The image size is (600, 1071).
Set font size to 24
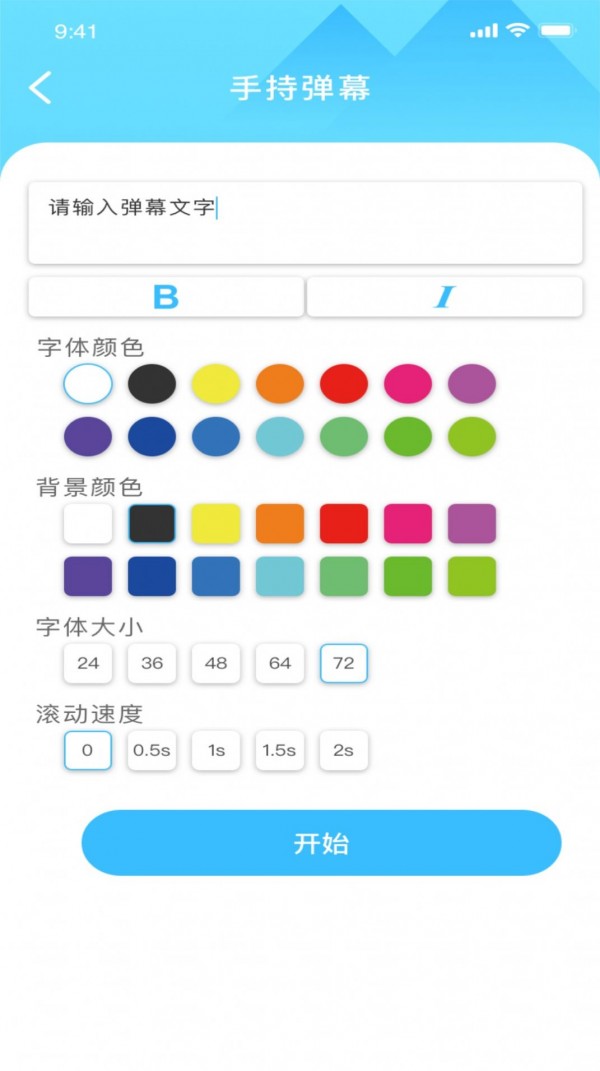pyautogui.click(x=88, y=663)
